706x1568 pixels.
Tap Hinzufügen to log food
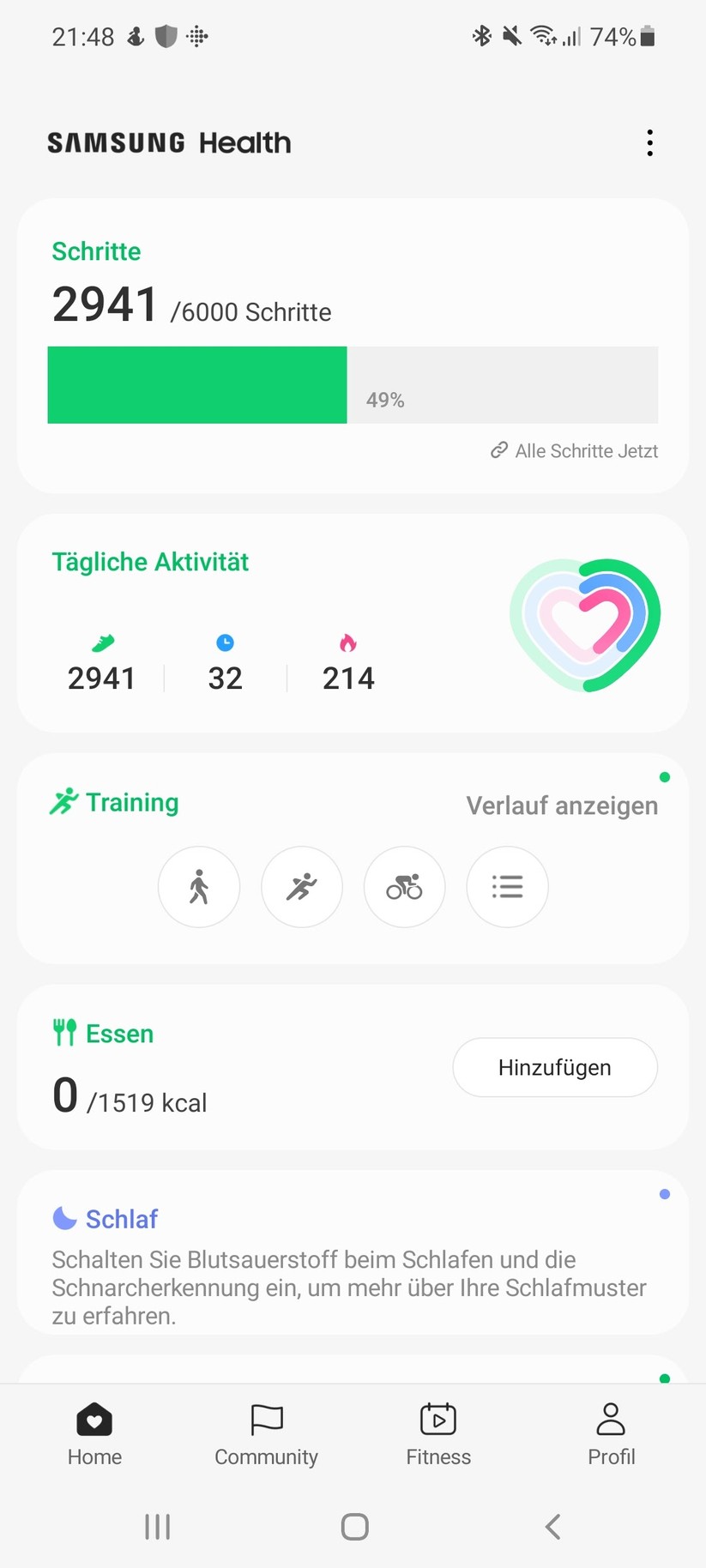554,1067
